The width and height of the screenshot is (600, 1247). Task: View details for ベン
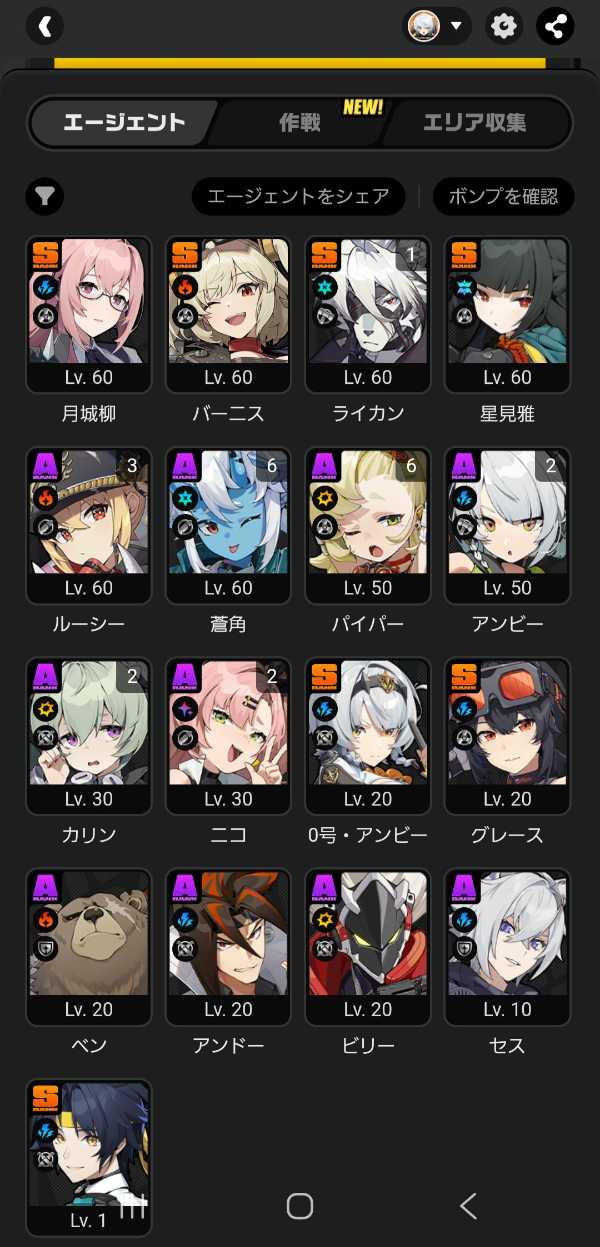click(89, 947)
